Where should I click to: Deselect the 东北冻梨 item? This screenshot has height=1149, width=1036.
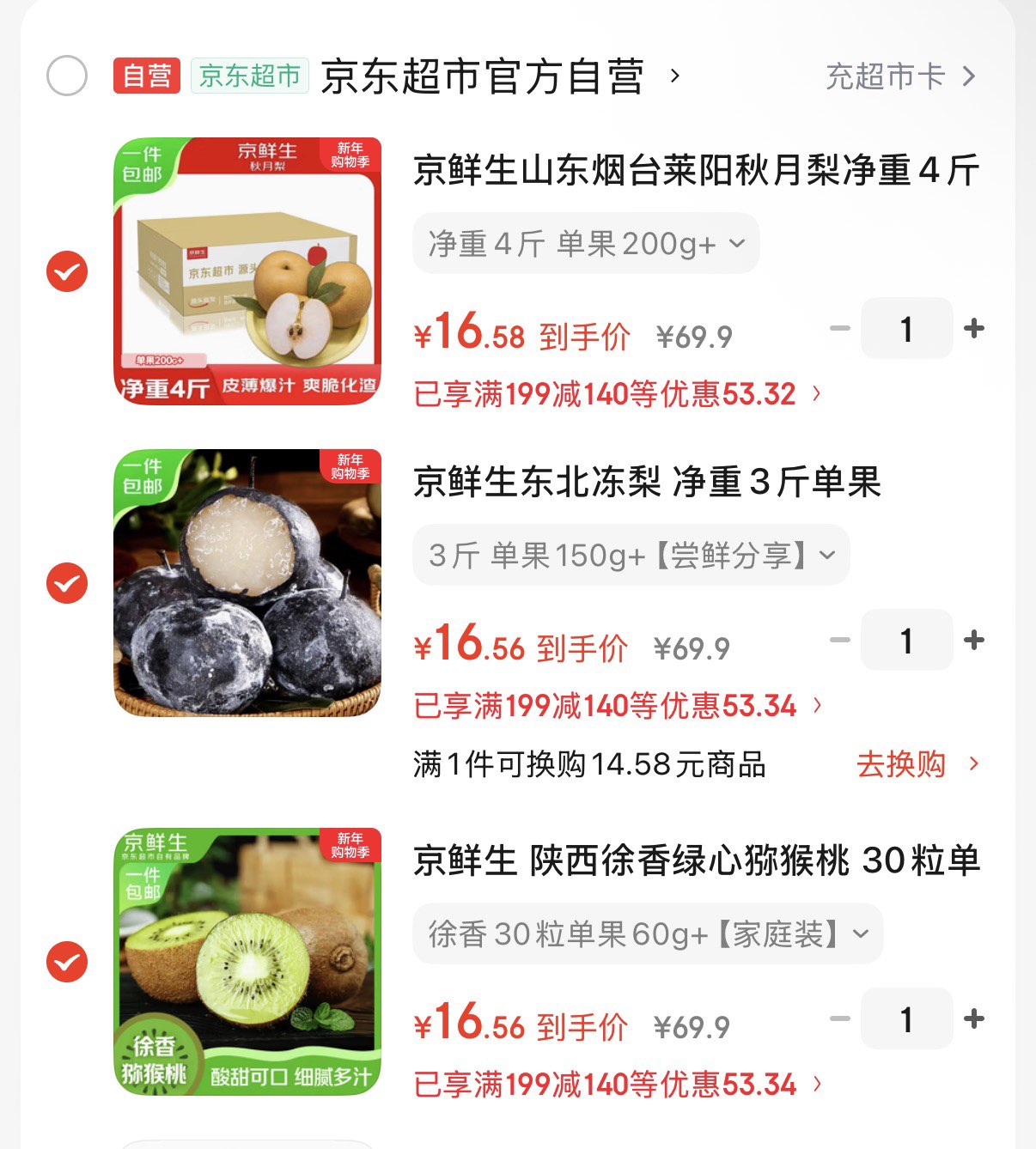click(x=67, y=584)
